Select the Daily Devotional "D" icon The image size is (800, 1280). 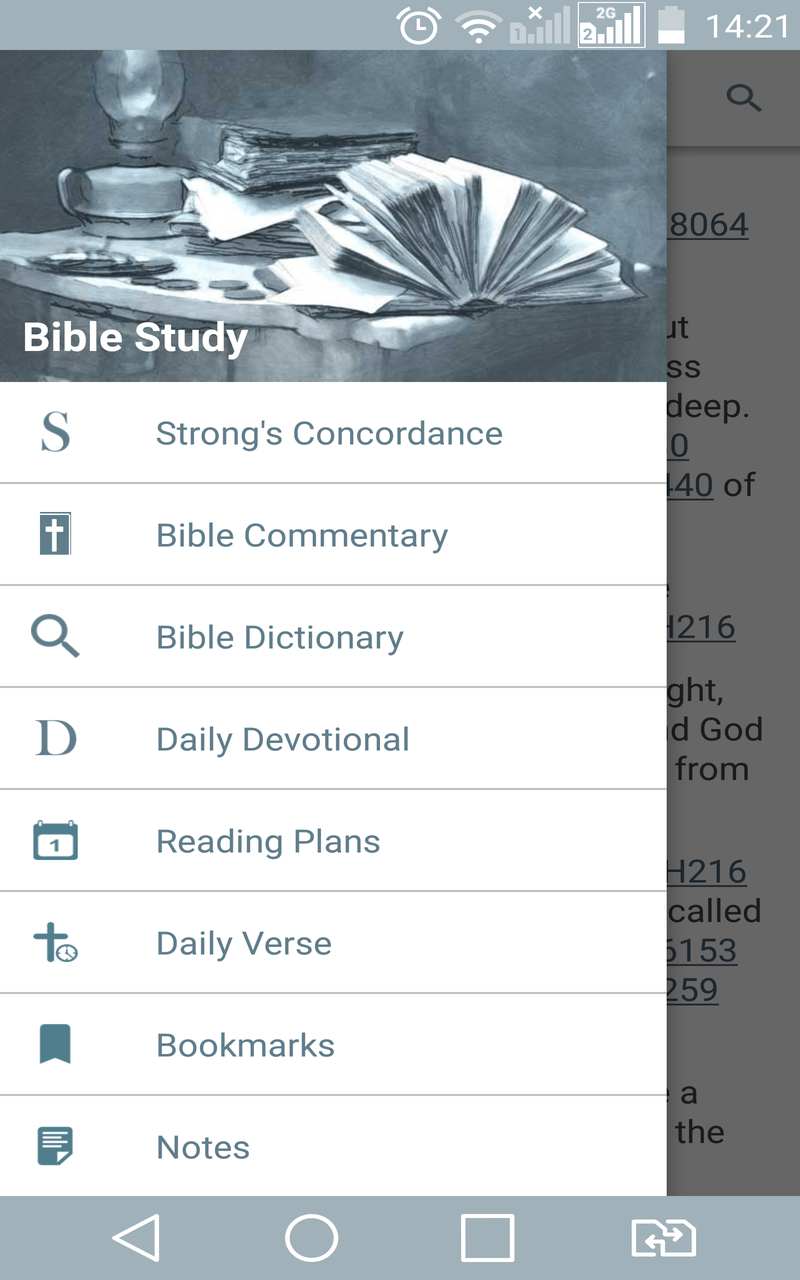(x=55, y=739)
